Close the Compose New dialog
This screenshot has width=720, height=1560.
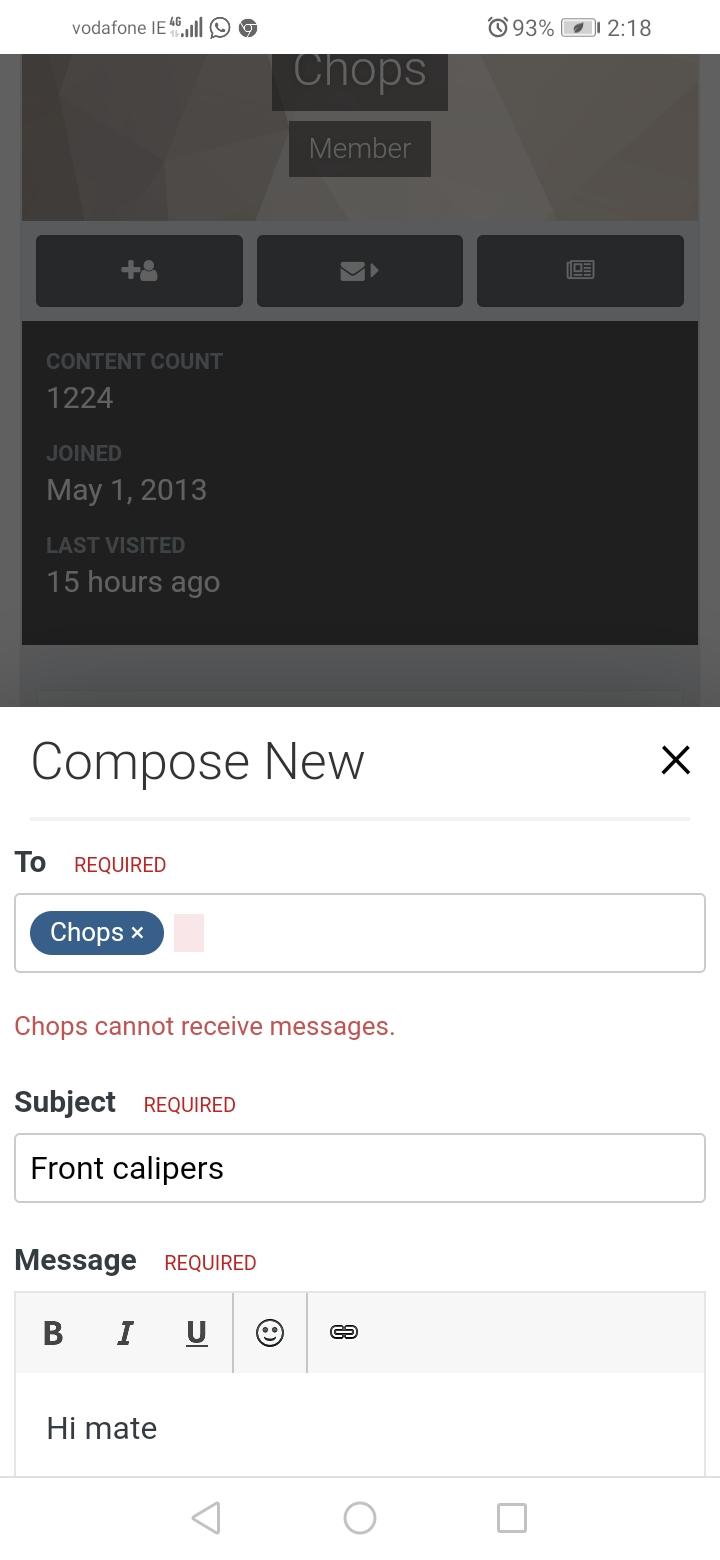676,760
